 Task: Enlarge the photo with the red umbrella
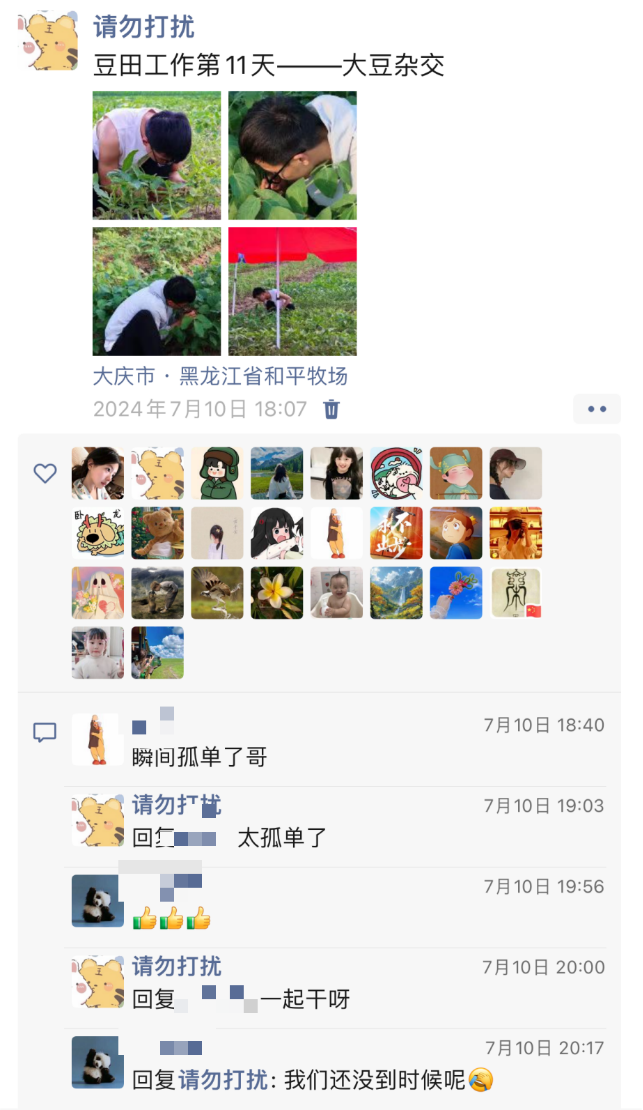tap(292, 291)
